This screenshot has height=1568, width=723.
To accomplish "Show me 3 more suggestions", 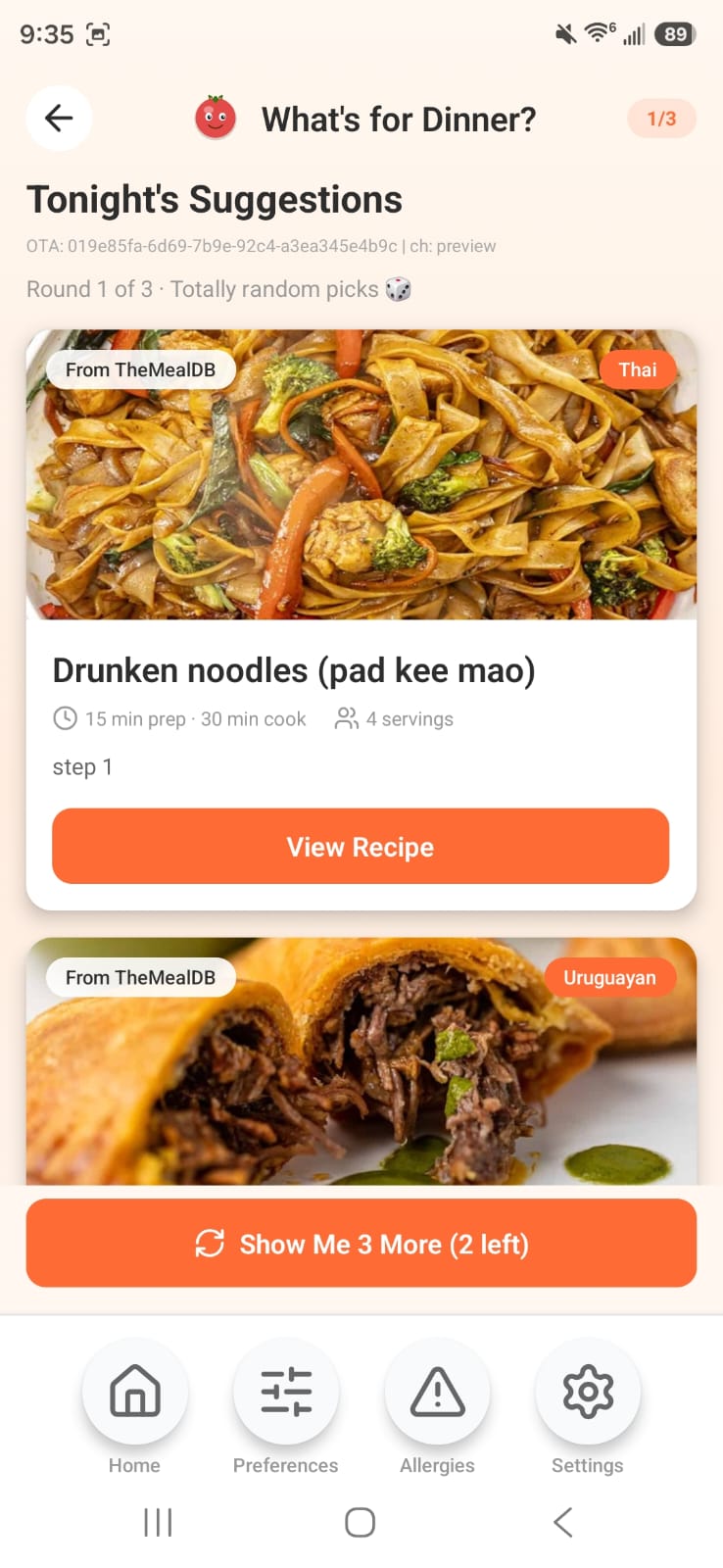I will coord(361,1244).
